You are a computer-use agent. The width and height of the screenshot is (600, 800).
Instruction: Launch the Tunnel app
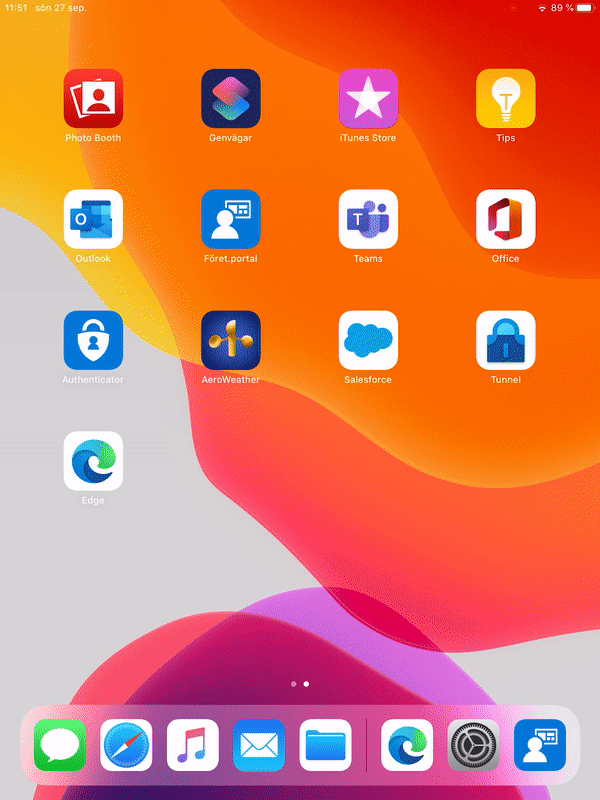506,340
